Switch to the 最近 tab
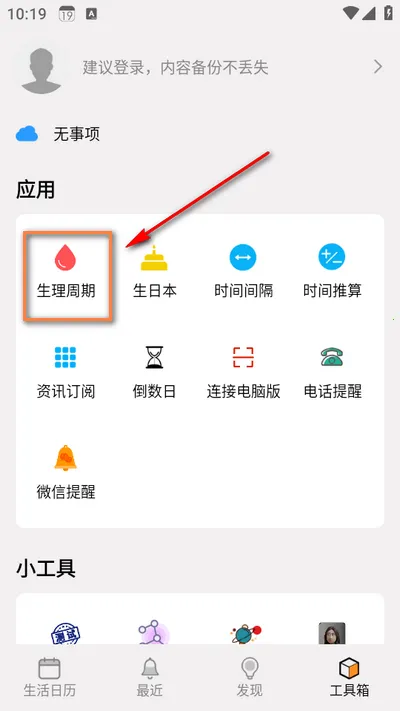 150,677
